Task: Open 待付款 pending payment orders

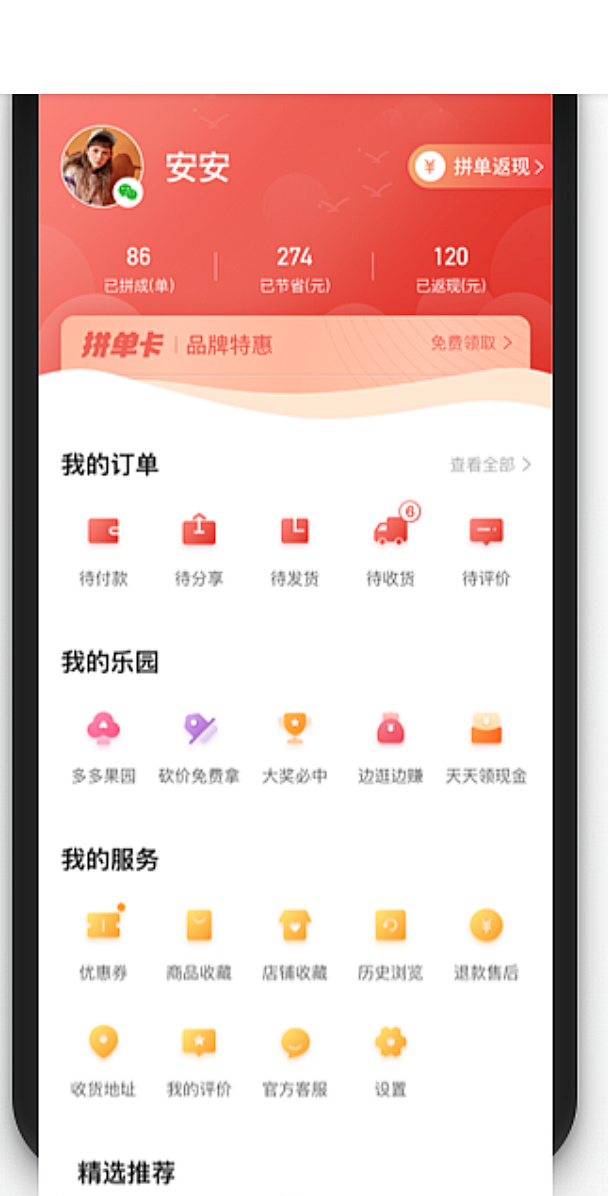Action: (x=103, y=551)
